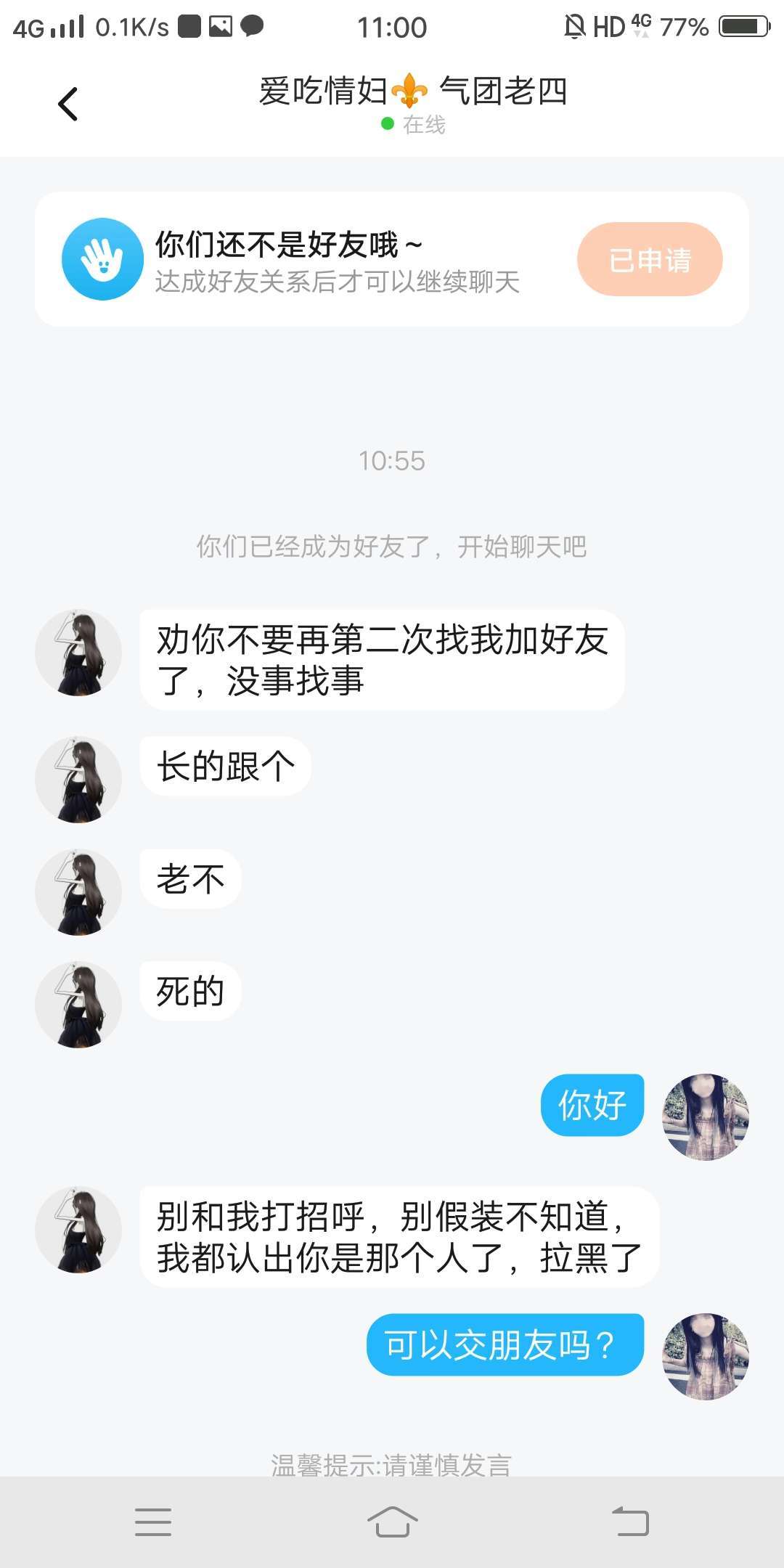The height and width of the screenshot is (1568, 784).
Task: Tap the 已申请 friend request button
Action: pos(649,260)
